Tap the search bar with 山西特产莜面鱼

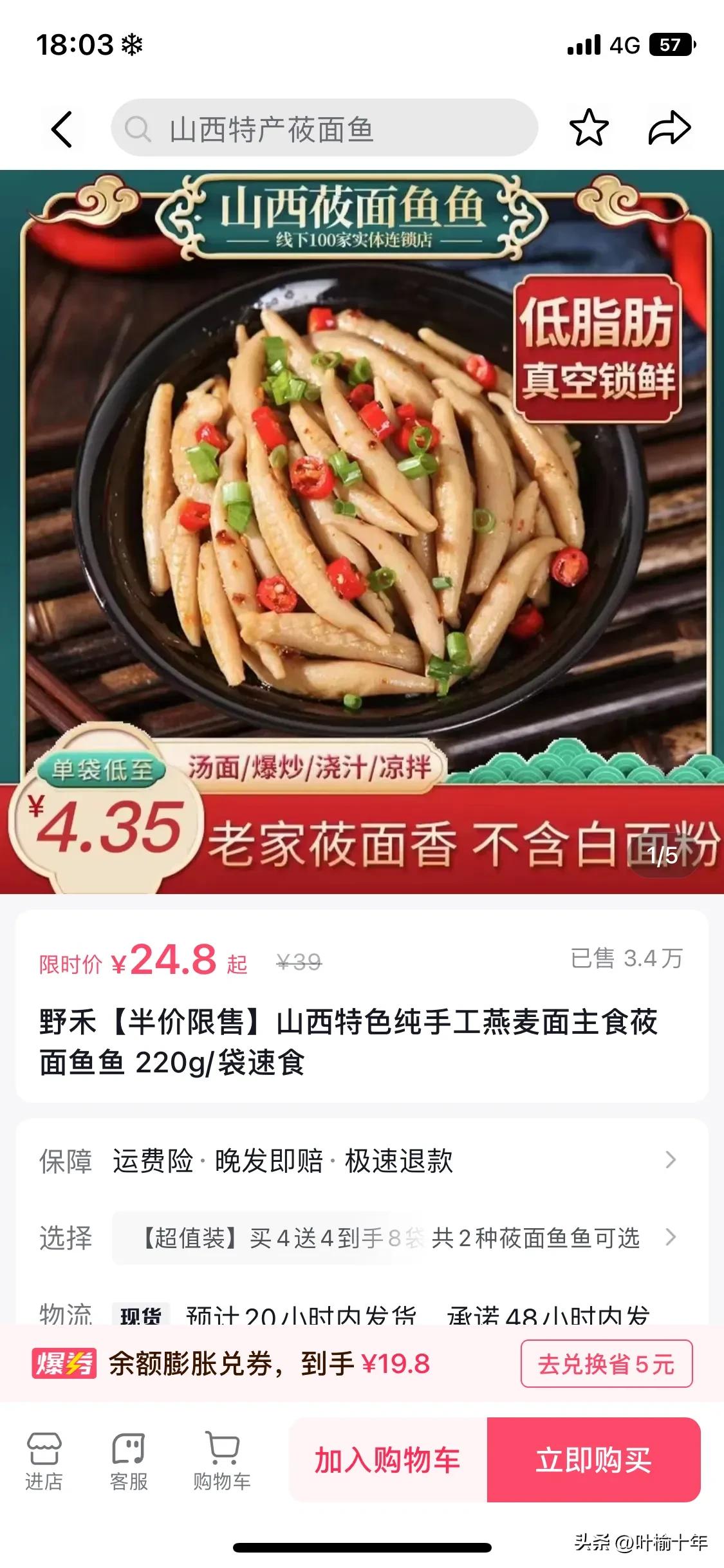(325, 127)
